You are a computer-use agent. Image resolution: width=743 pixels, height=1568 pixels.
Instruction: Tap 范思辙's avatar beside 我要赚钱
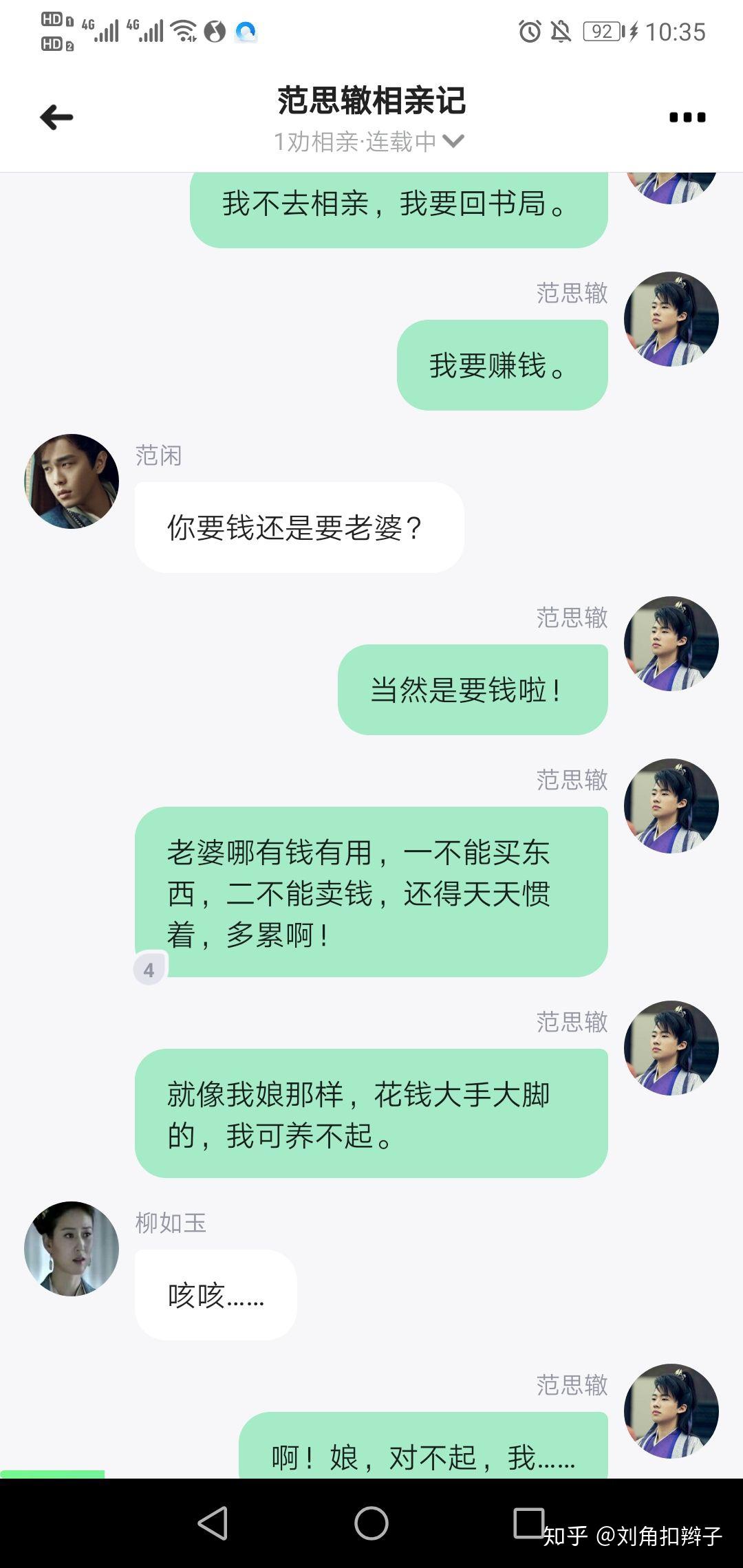(x=671, y=319)
